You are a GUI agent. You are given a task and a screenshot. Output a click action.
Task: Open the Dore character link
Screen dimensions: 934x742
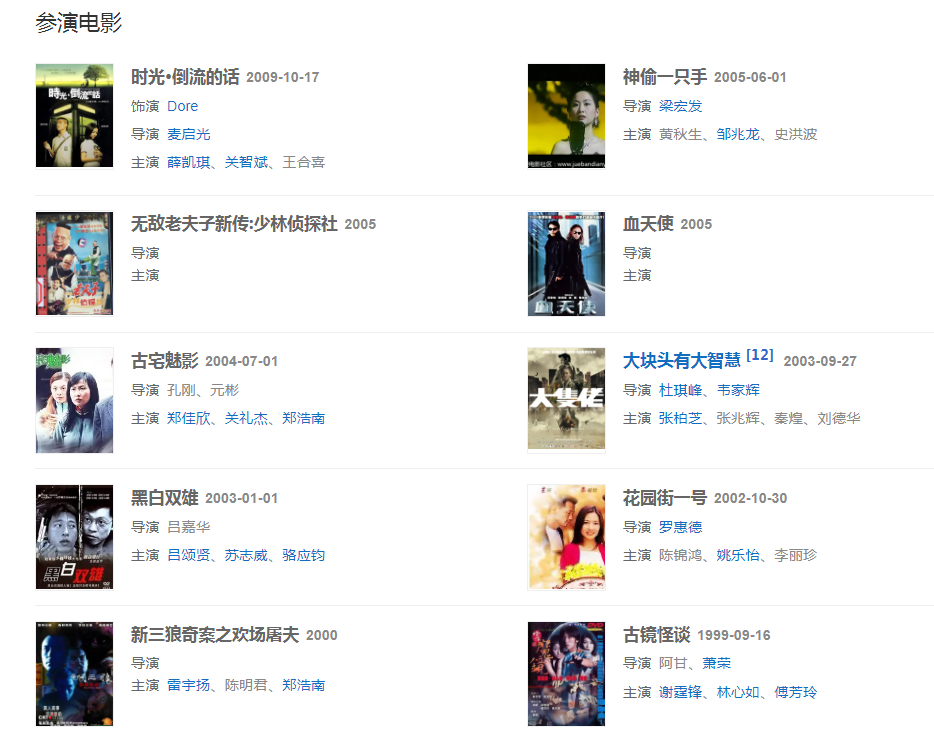182,106
